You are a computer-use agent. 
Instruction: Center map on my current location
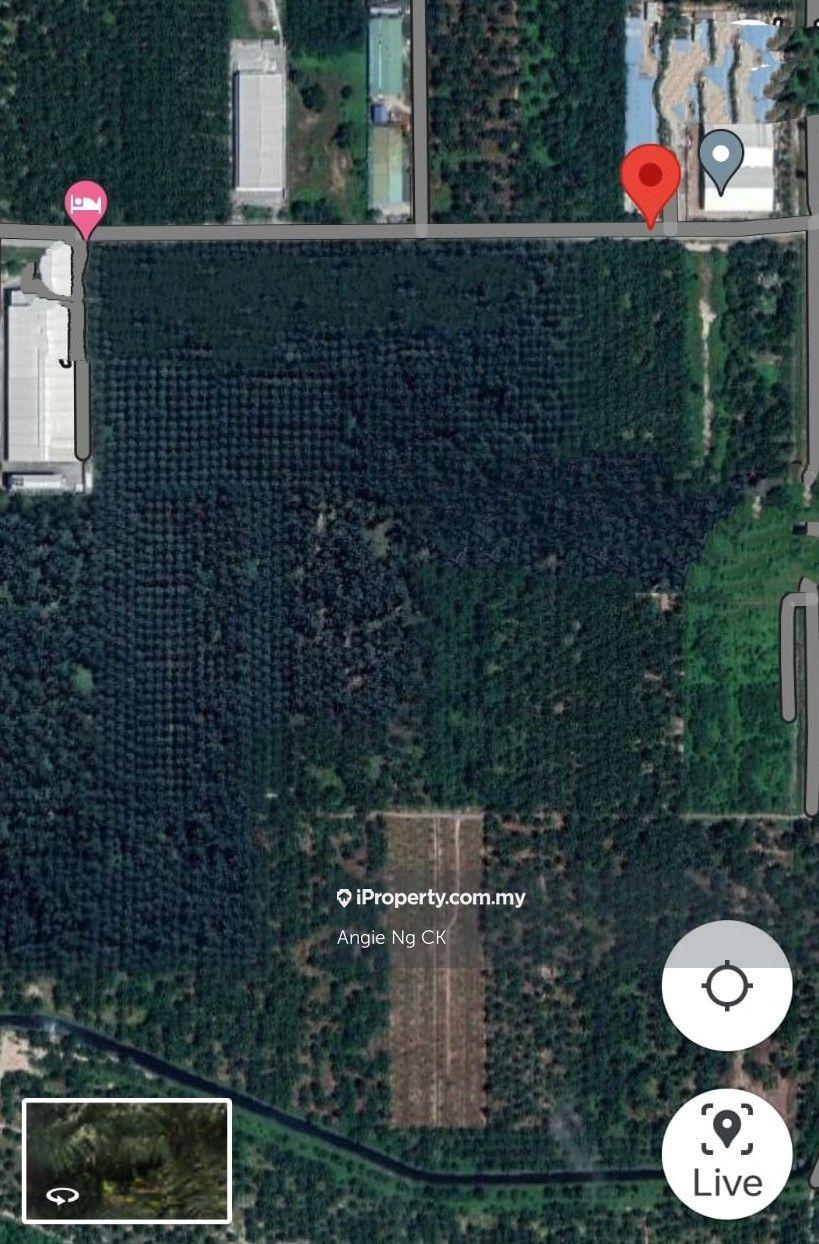727,986
